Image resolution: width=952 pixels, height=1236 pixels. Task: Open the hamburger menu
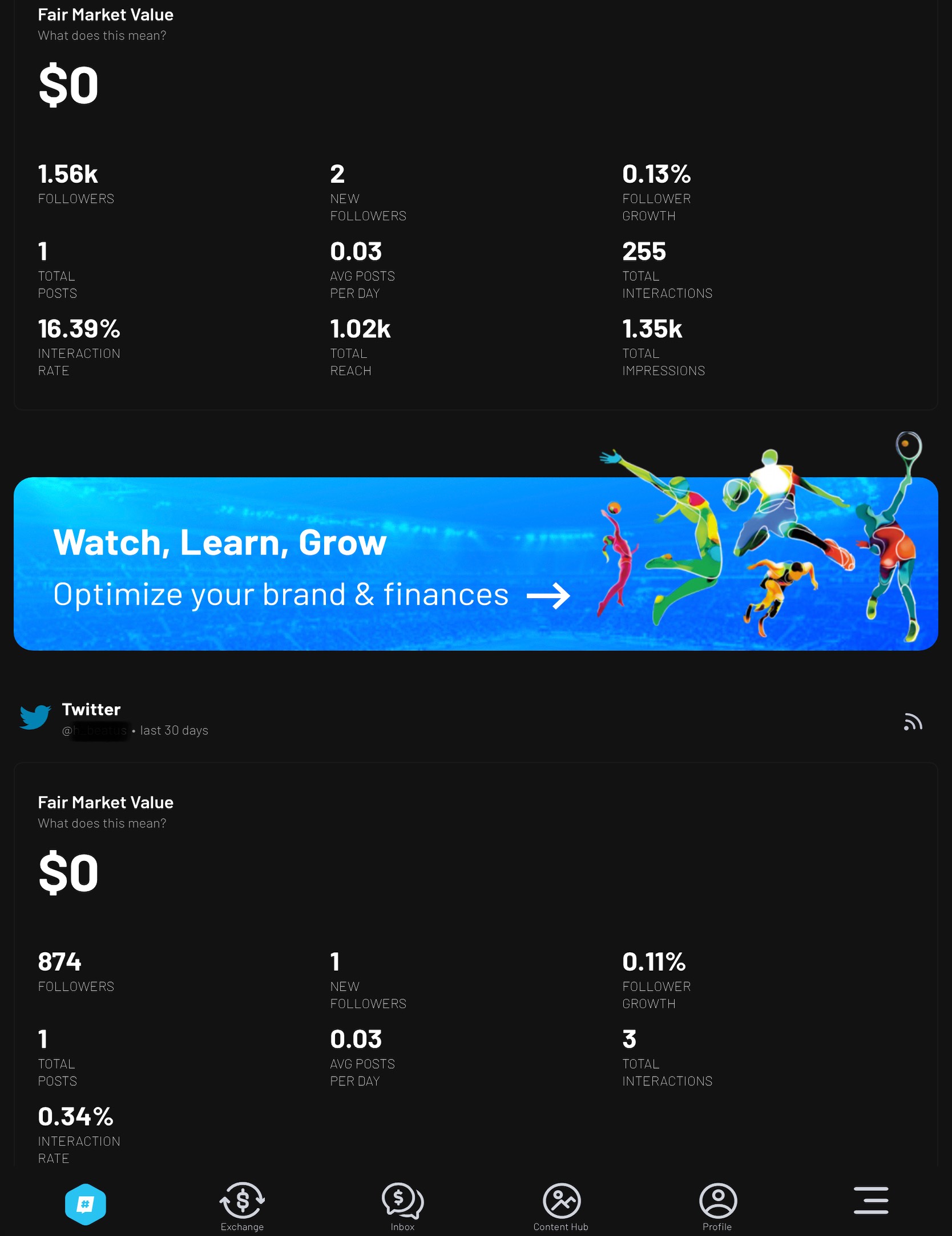point(871,1200)
